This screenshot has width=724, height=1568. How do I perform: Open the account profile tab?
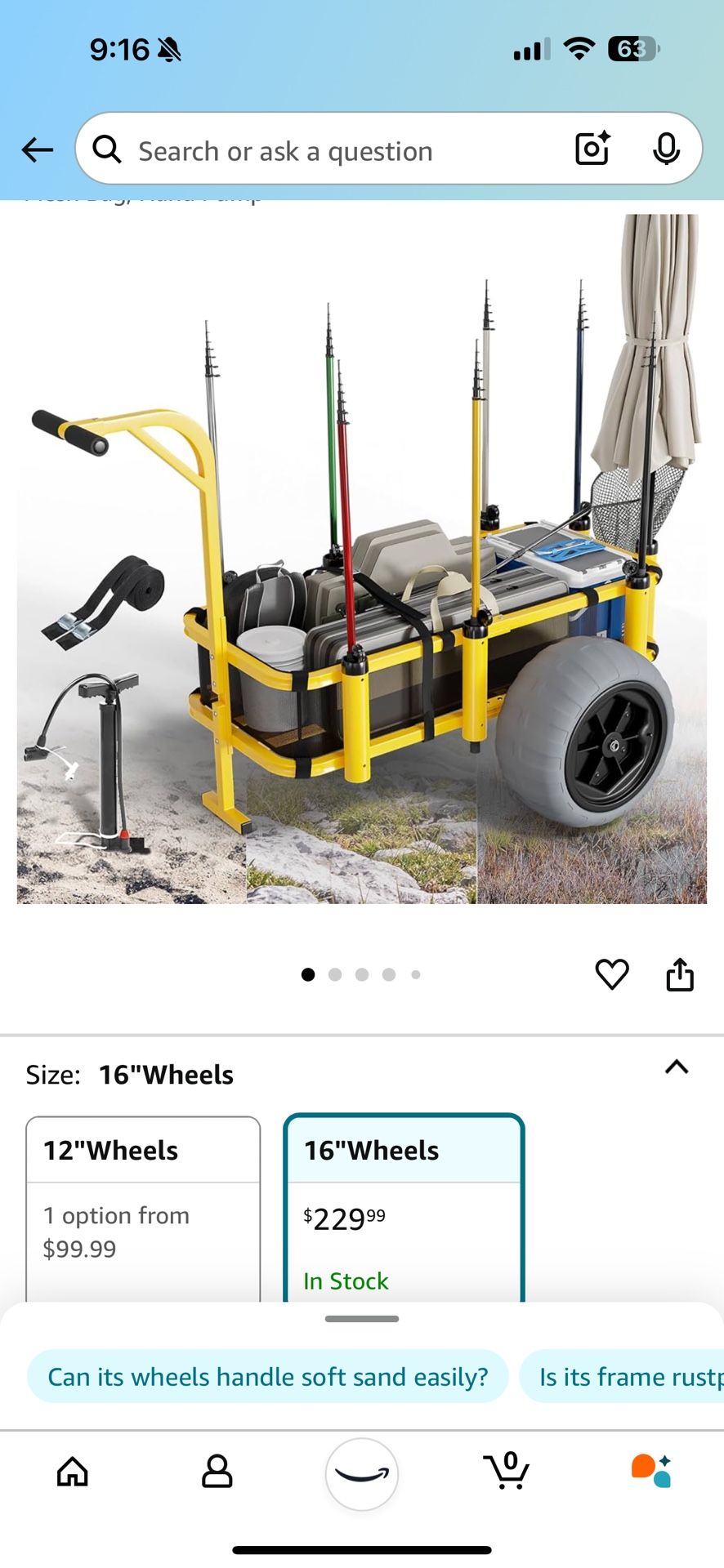pos(217,1472)
